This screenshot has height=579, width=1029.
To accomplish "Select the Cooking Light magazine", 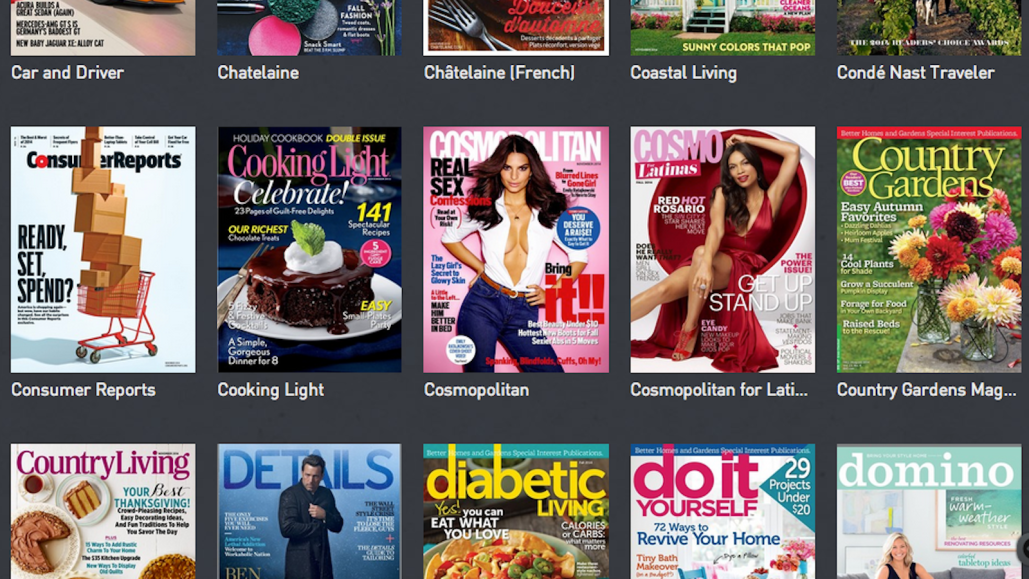I will (x=309, y=249).
